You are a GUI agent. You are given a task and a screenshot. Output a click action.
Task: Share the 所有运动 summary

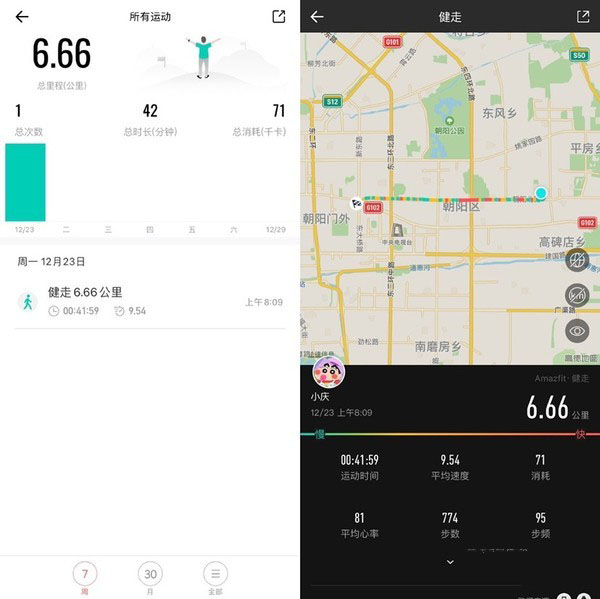[279, 17]
